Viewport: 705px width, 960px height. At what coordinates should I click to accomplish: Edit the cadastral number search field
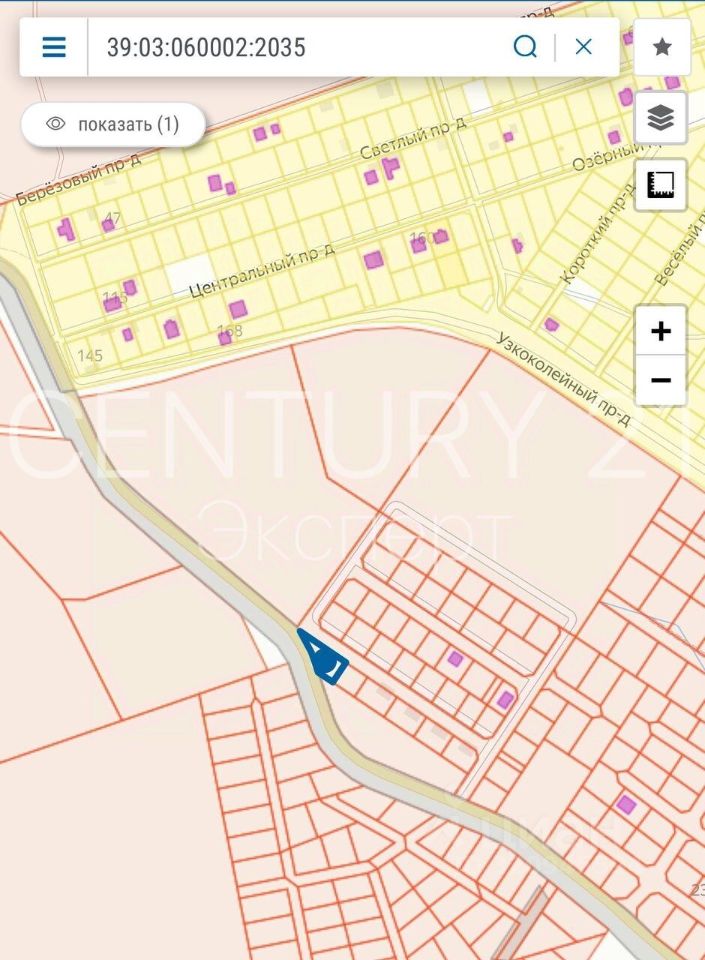click(300, 47)
